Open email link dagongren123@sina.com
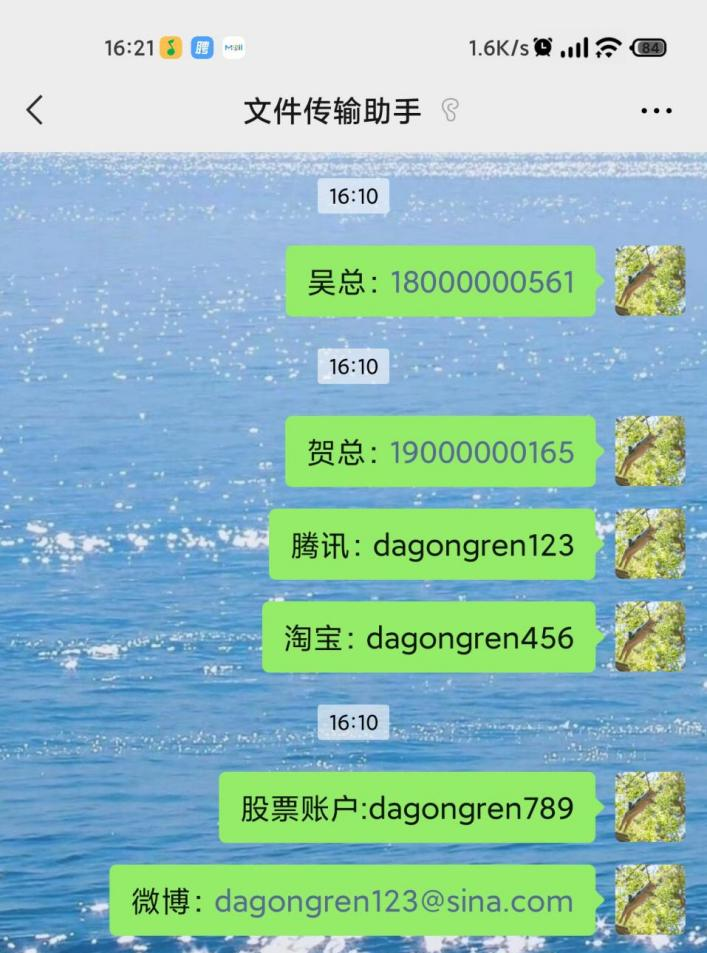The image size is (708, 953). (394, 901)
